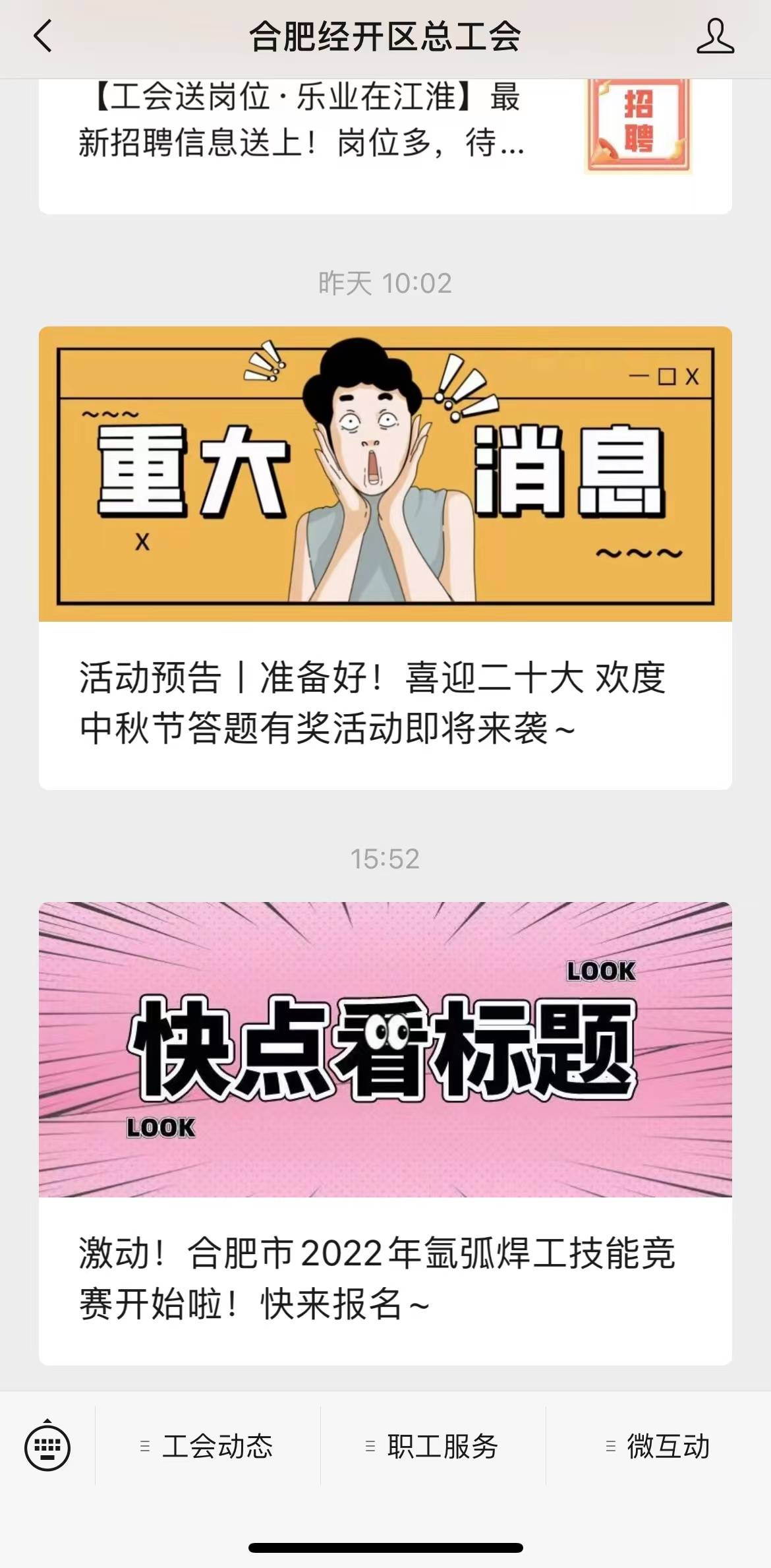This screenshot has height=1568, width=771.
Task: Expand the 职工服务 menu
Action: 433,1447
